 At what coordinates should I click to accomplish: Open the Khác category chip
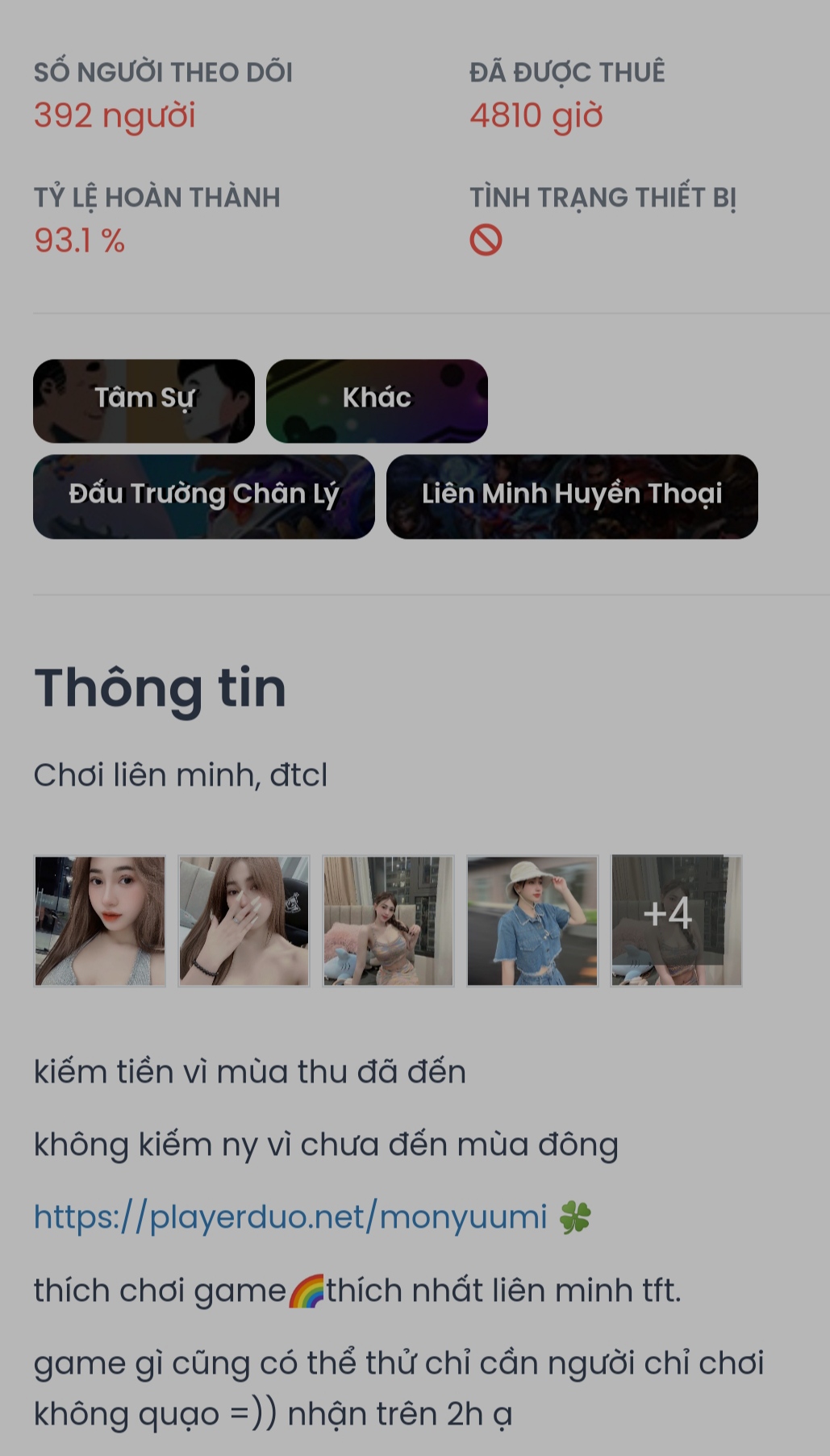[377, 401]
